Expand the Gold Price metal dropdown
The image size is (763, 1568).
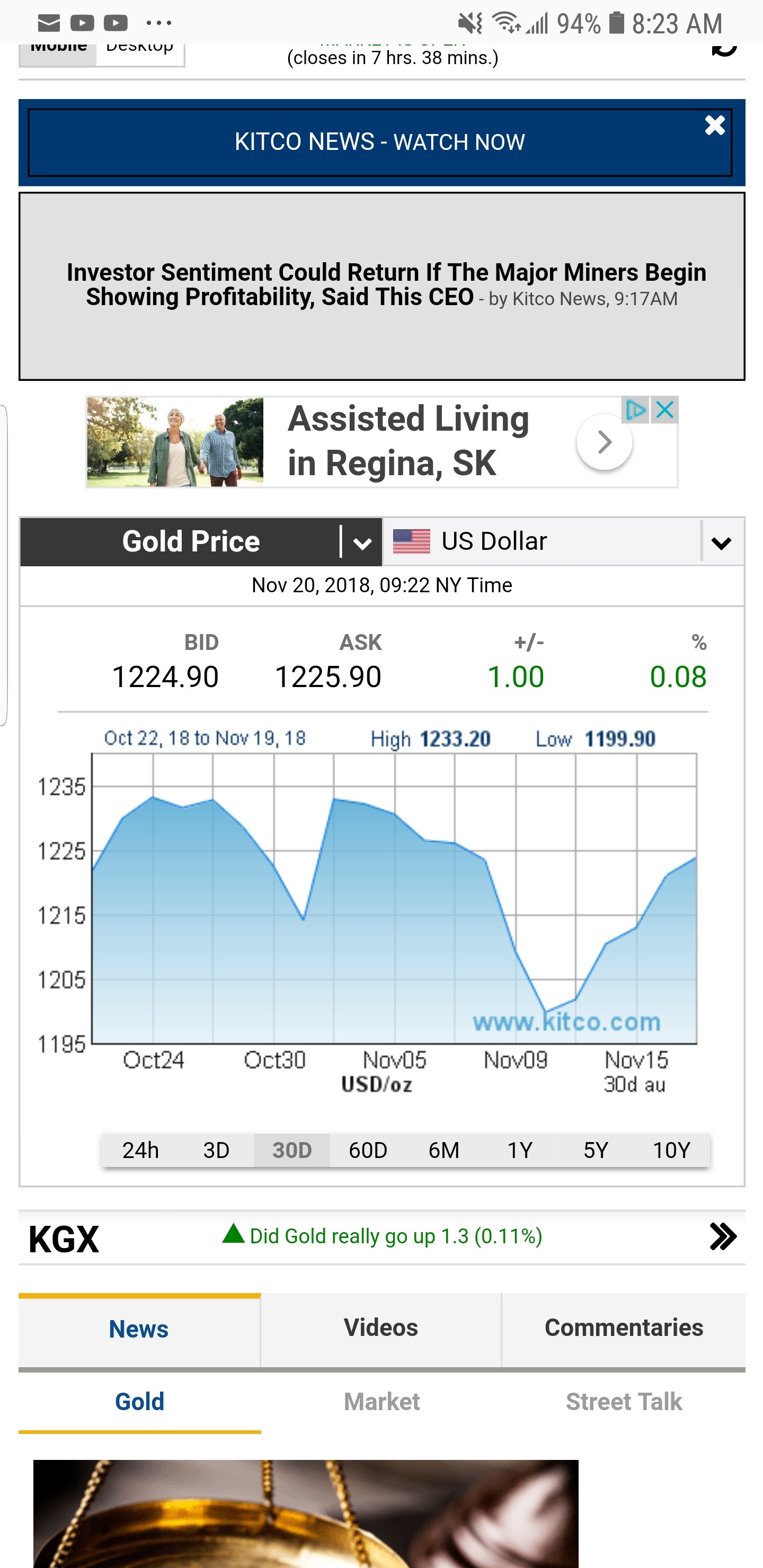(x=362, y=542)
